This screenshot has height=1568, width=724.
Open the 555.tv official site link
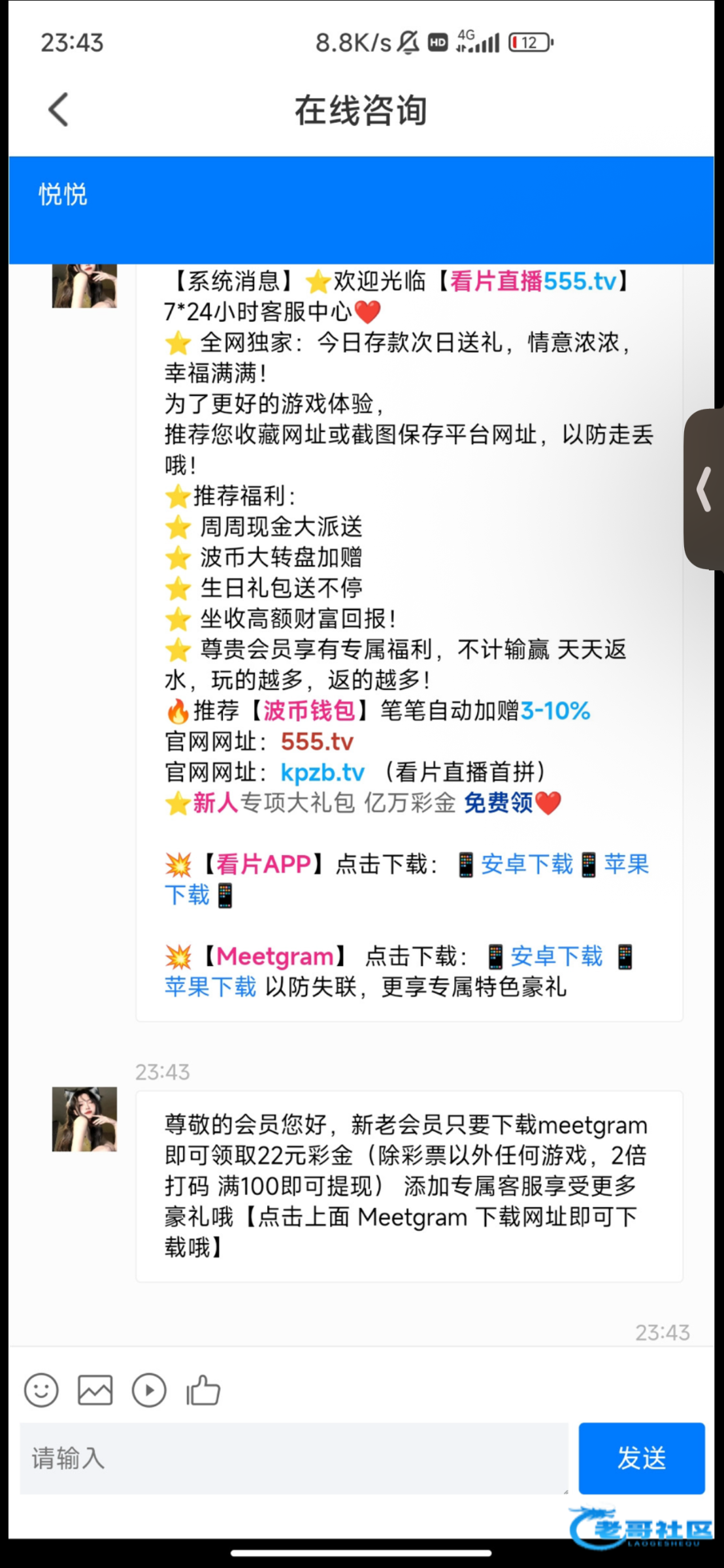pos(317,742)
